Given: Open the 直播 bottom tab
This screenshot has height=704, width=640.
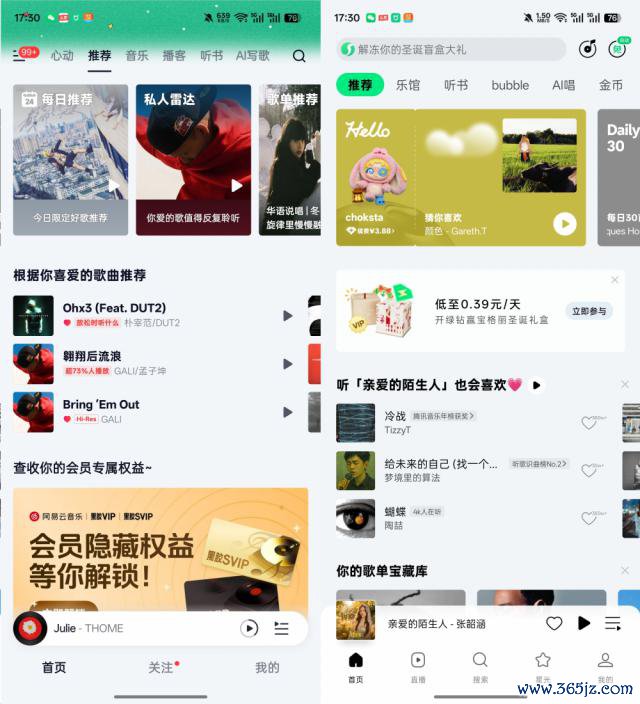Looking at the screenshot, I should point(418,665).
